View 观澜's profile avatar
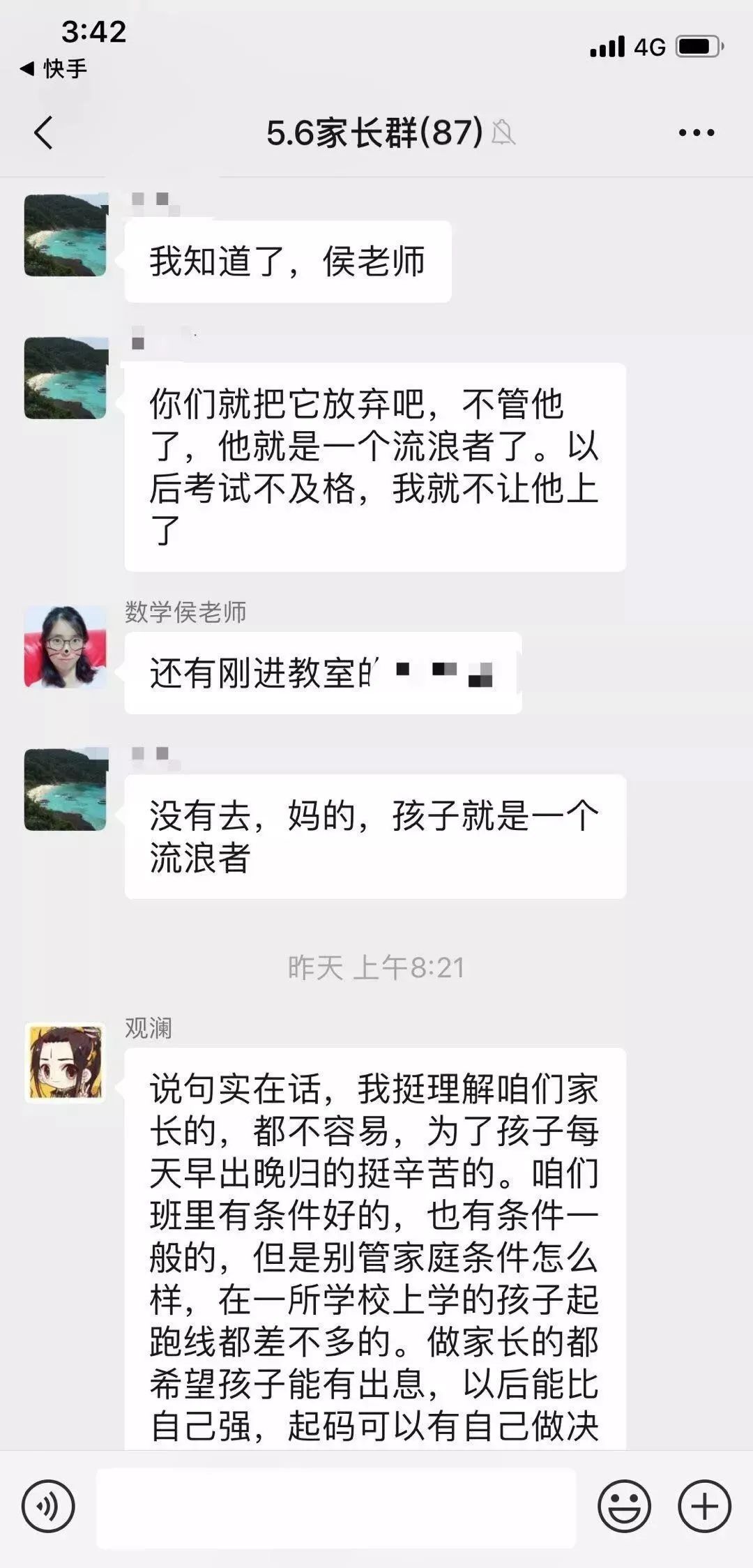 click(66, 1063)
